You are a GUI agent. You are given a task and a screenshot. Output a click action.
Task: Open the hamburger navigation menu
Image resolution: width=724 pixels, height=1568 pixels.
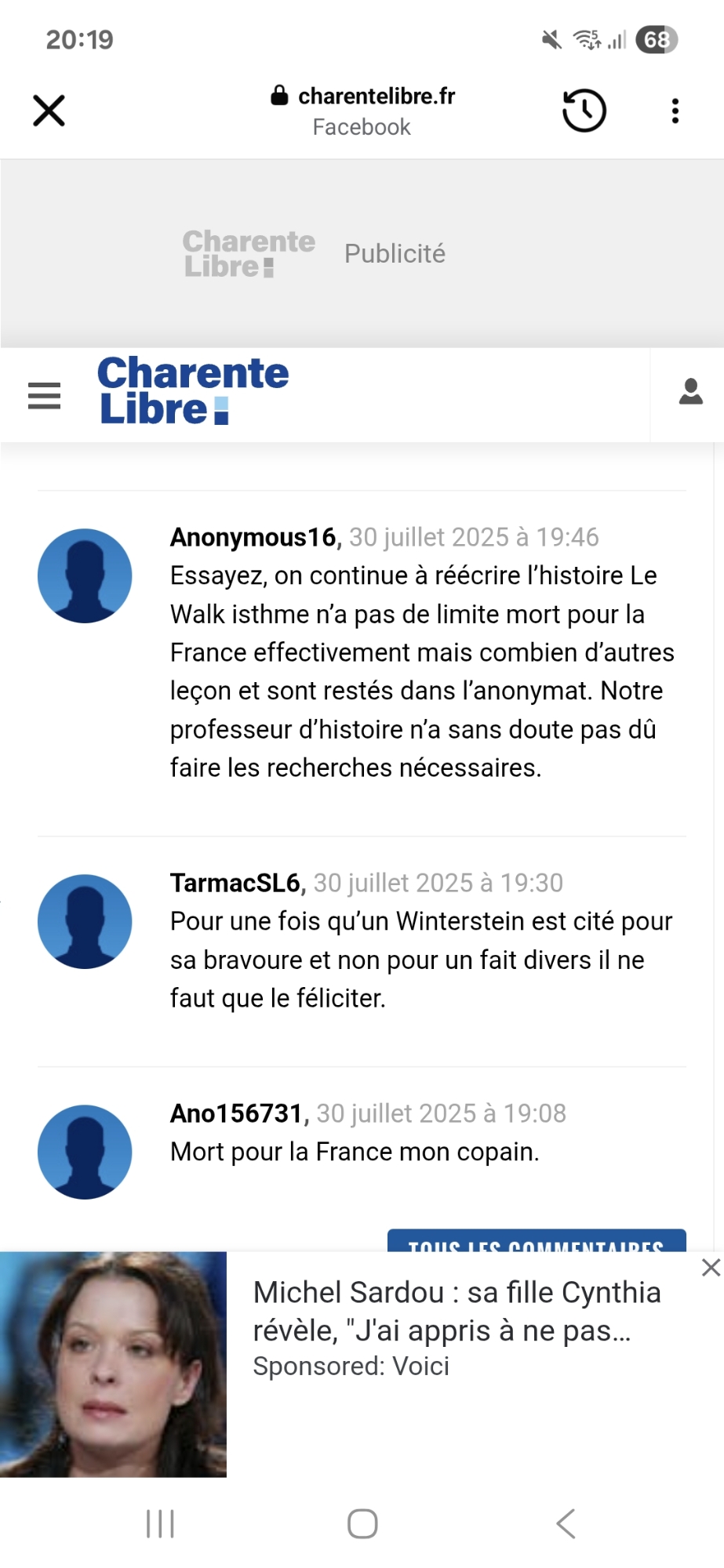44,395
